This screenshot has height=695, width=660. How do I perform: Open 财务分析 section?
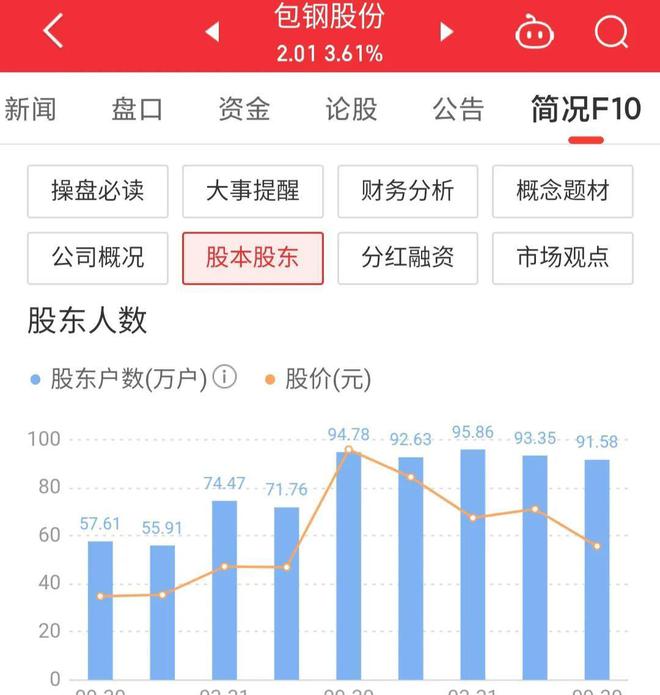point(407,191)
